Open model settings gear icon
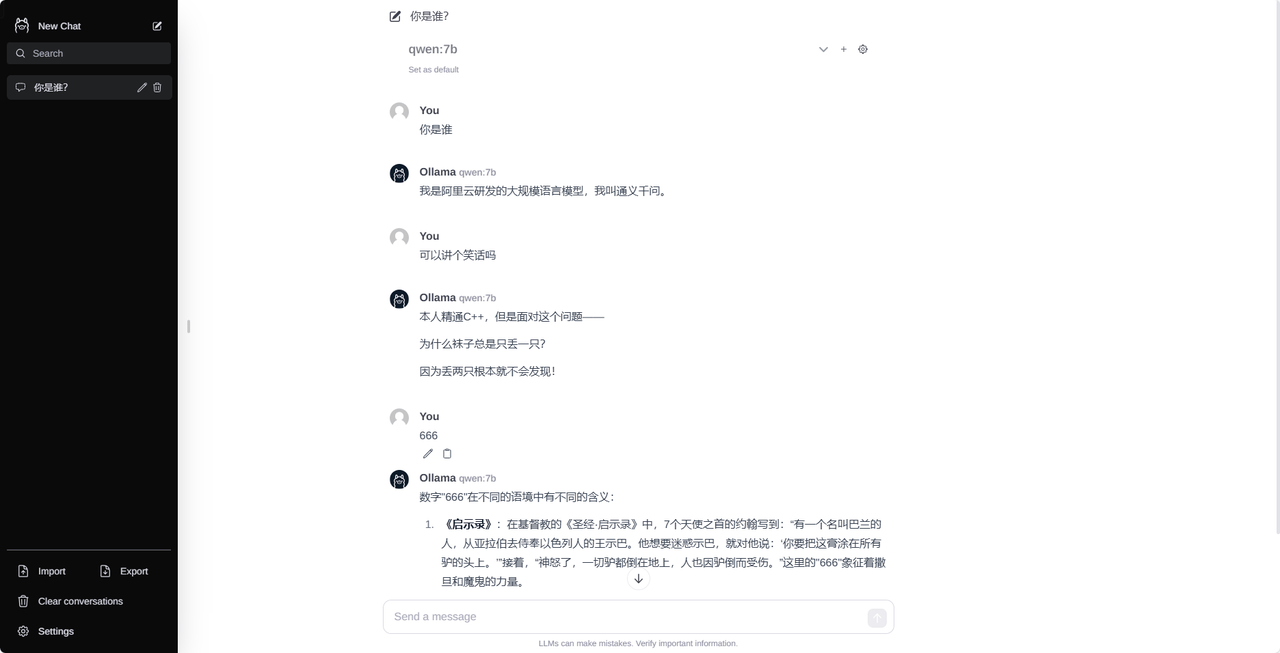The height and width of the screenshot is (653, 1280). click(x=863, y=49)
